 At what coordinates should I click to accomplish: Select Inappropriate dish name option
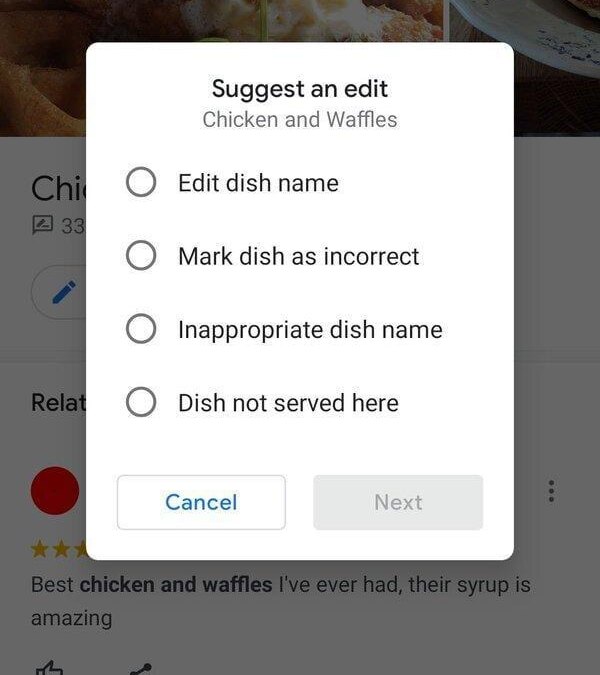[x=141, y=329]
